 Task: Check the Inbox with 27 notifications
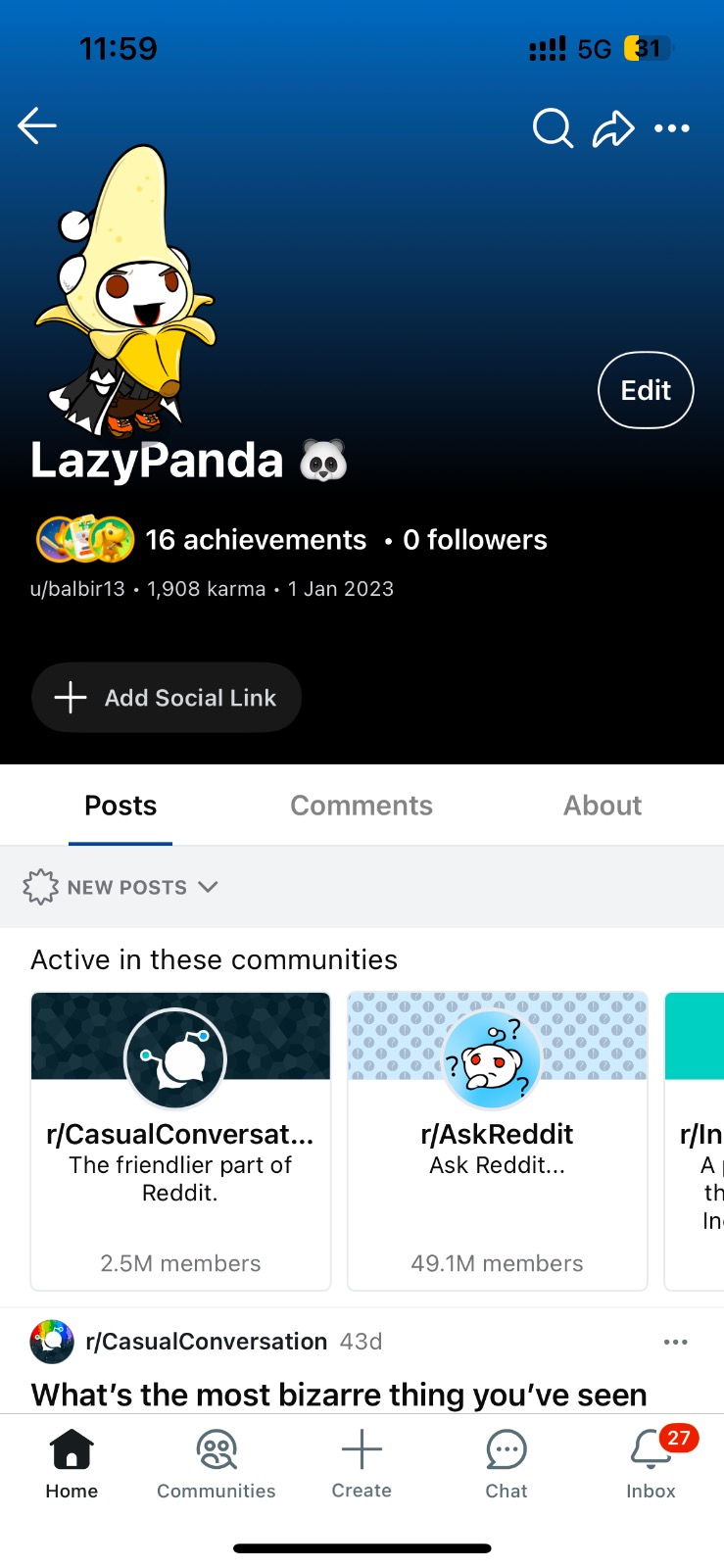(652, 1463)
